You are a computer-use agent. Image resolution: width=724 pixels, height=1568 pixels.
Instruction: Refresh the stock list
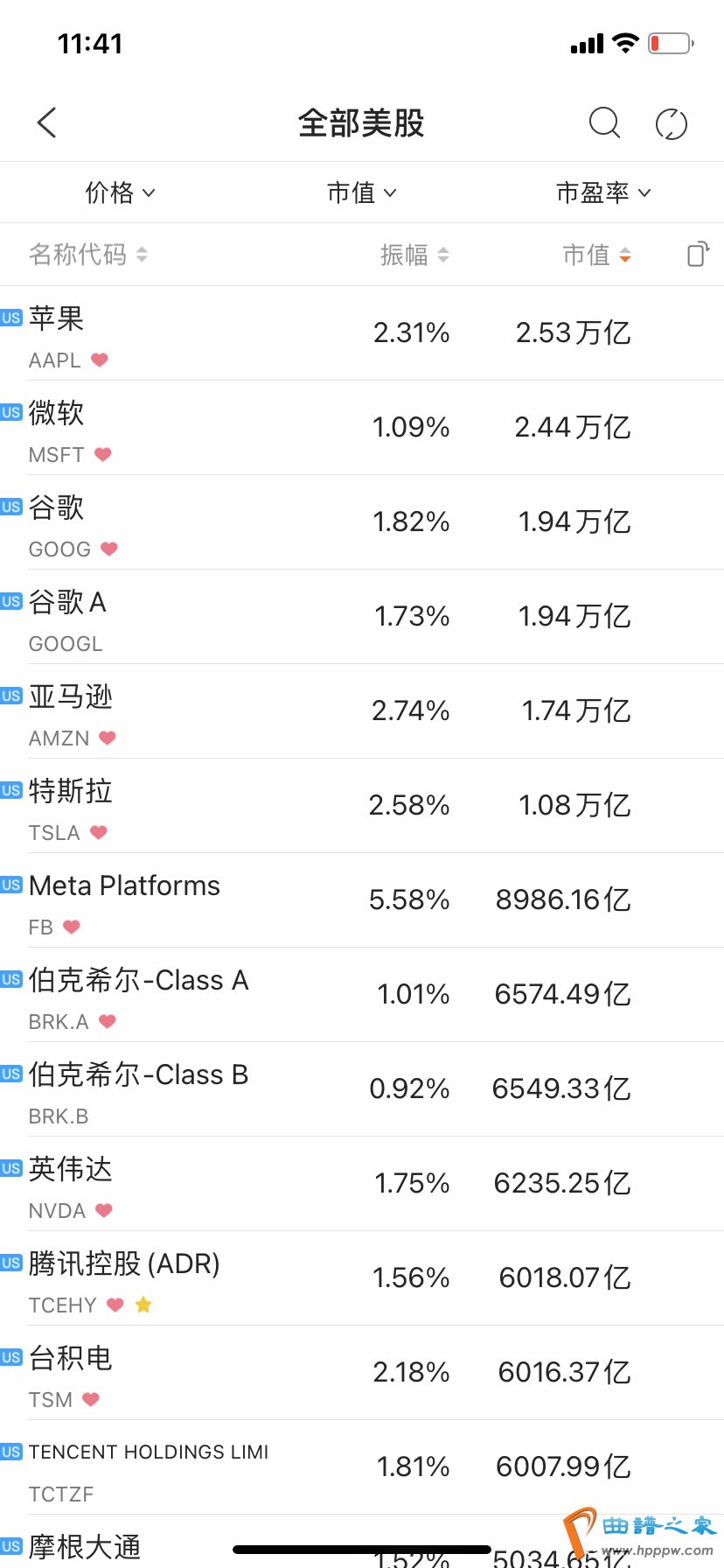pos(671,124)
